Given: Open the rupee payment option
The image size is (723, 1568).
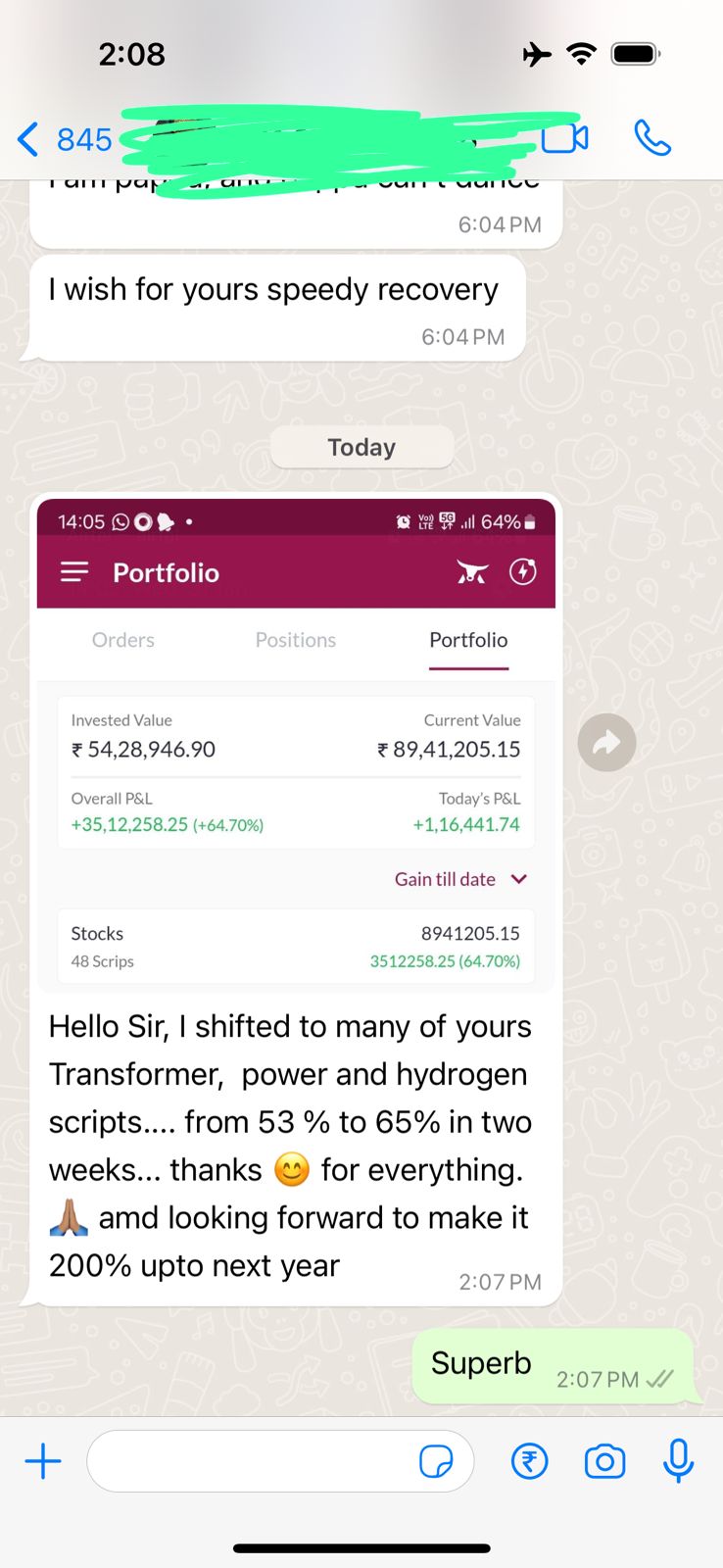Looking at the screenshot, I should click(x=530, y=1461).
